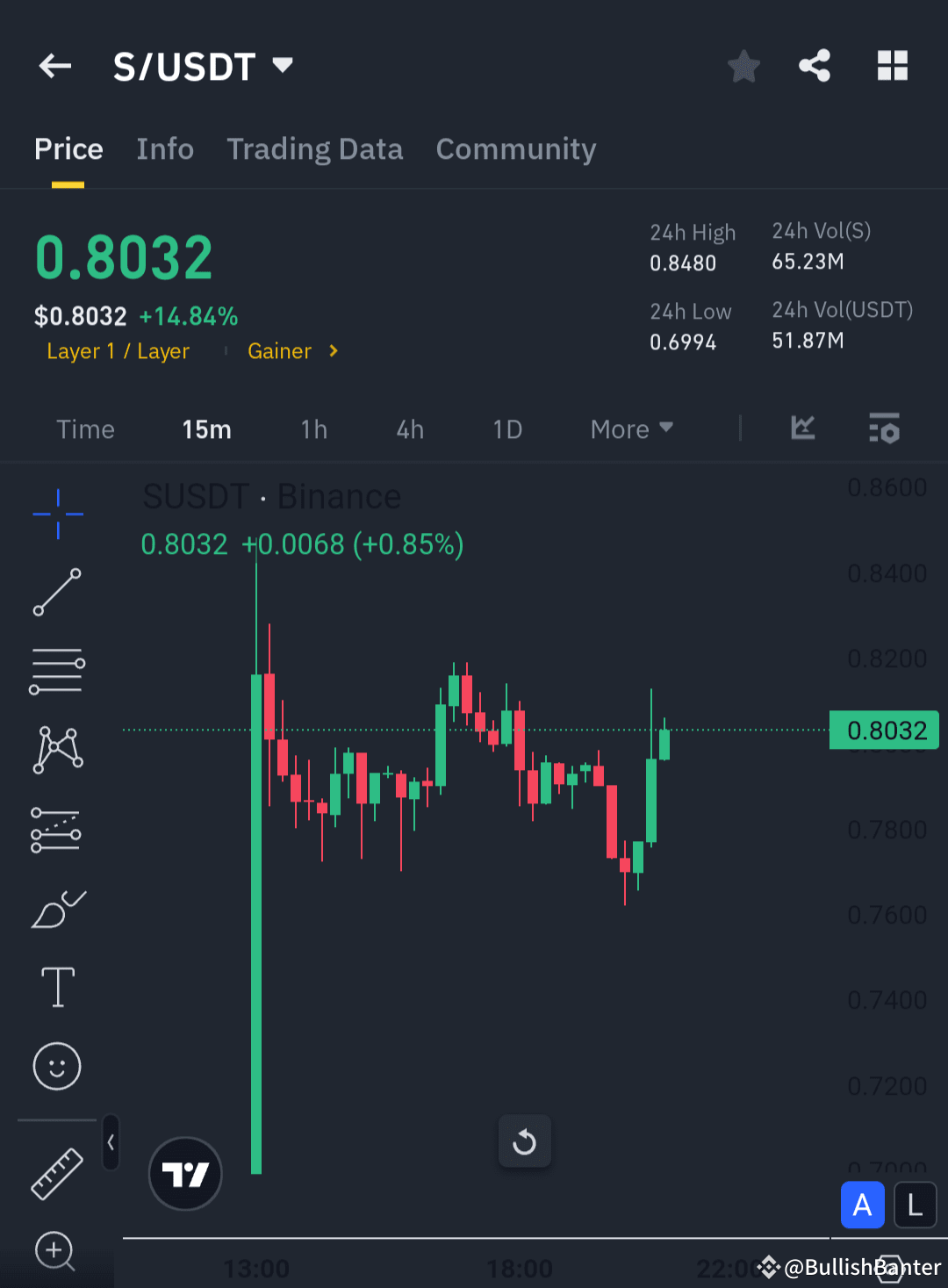The image size is (948, 1288).
Task: Open the Gainer category link
Action: (280, 350)
